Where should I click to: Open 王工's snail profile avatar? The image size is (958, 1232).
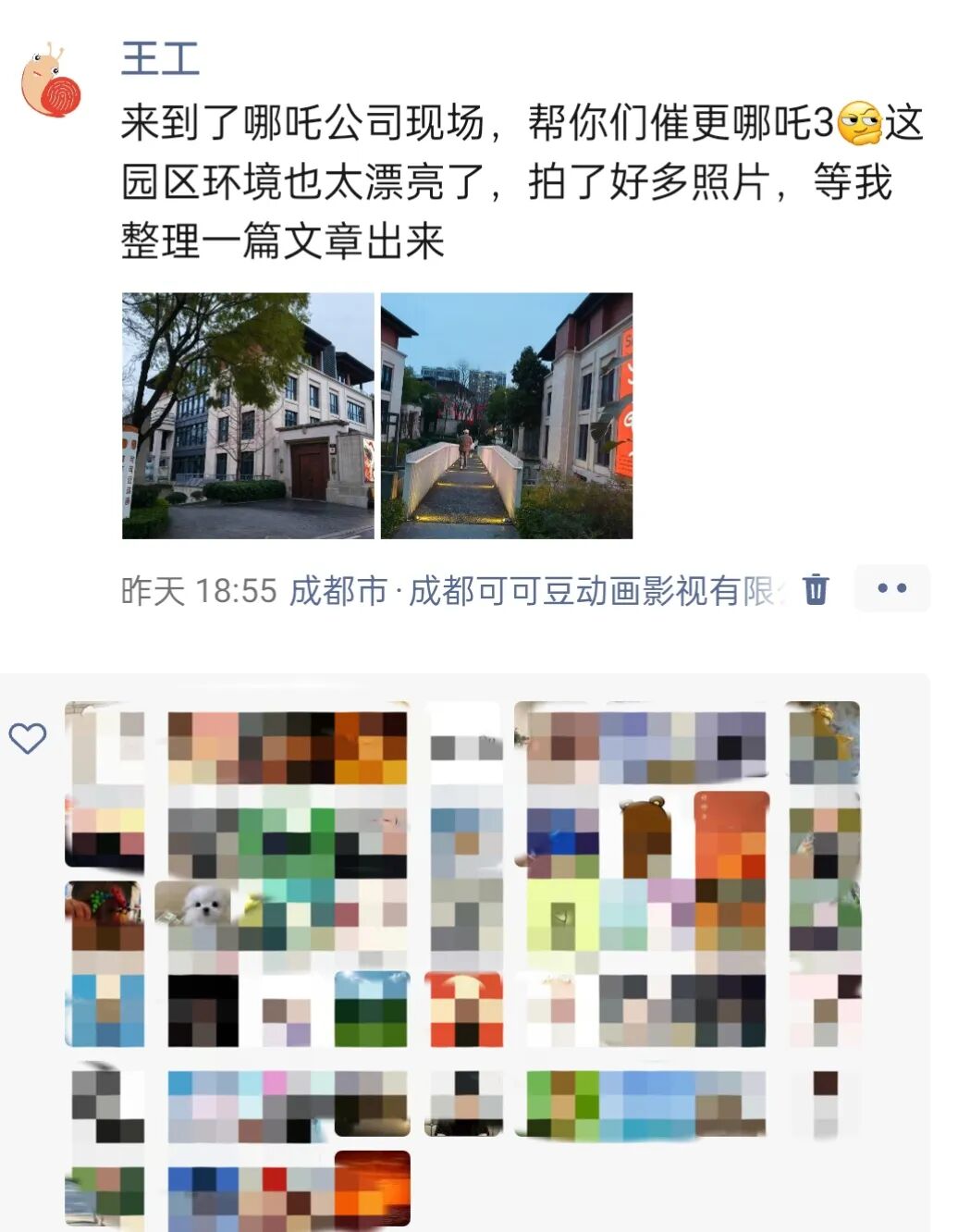click(x=52, y=80)
